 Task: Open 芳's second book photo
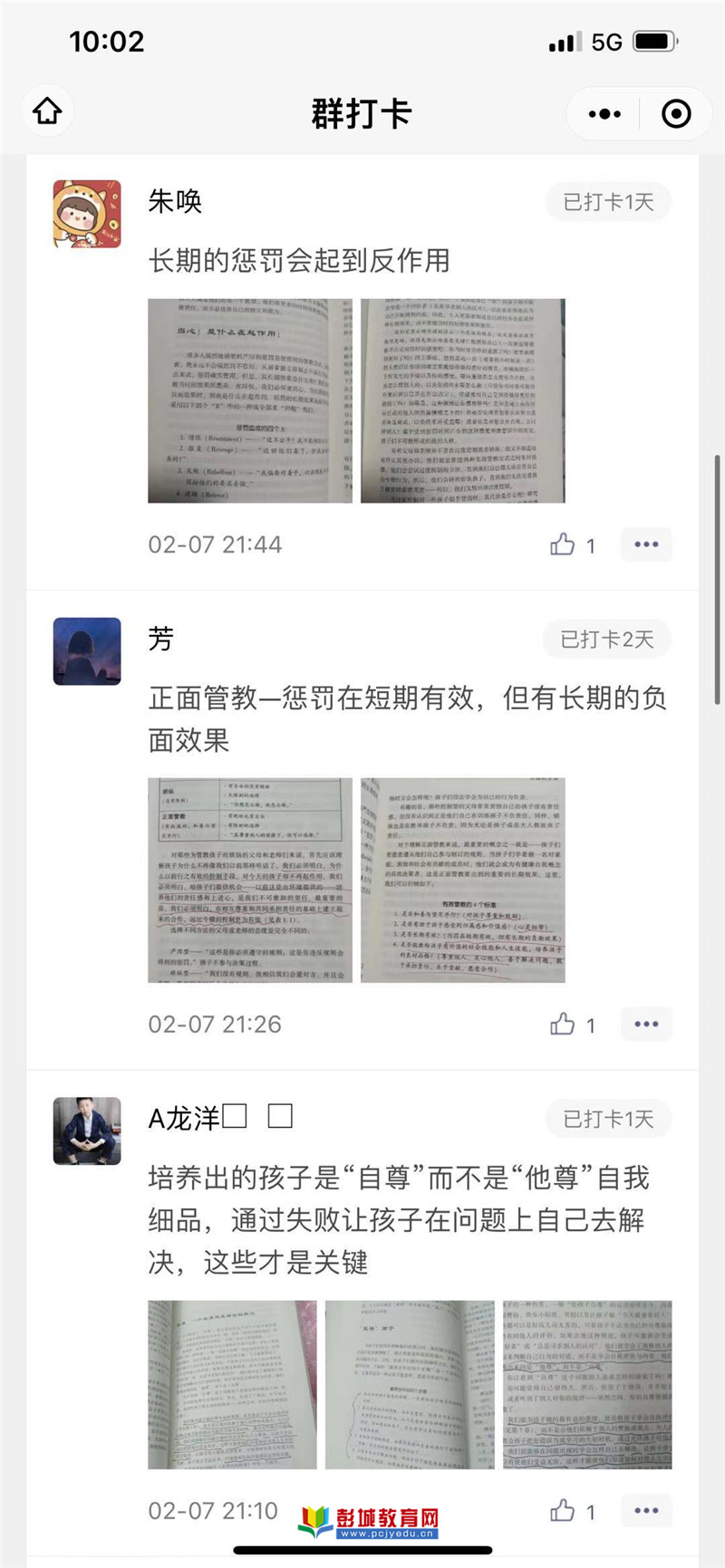[x=462, y=880]
